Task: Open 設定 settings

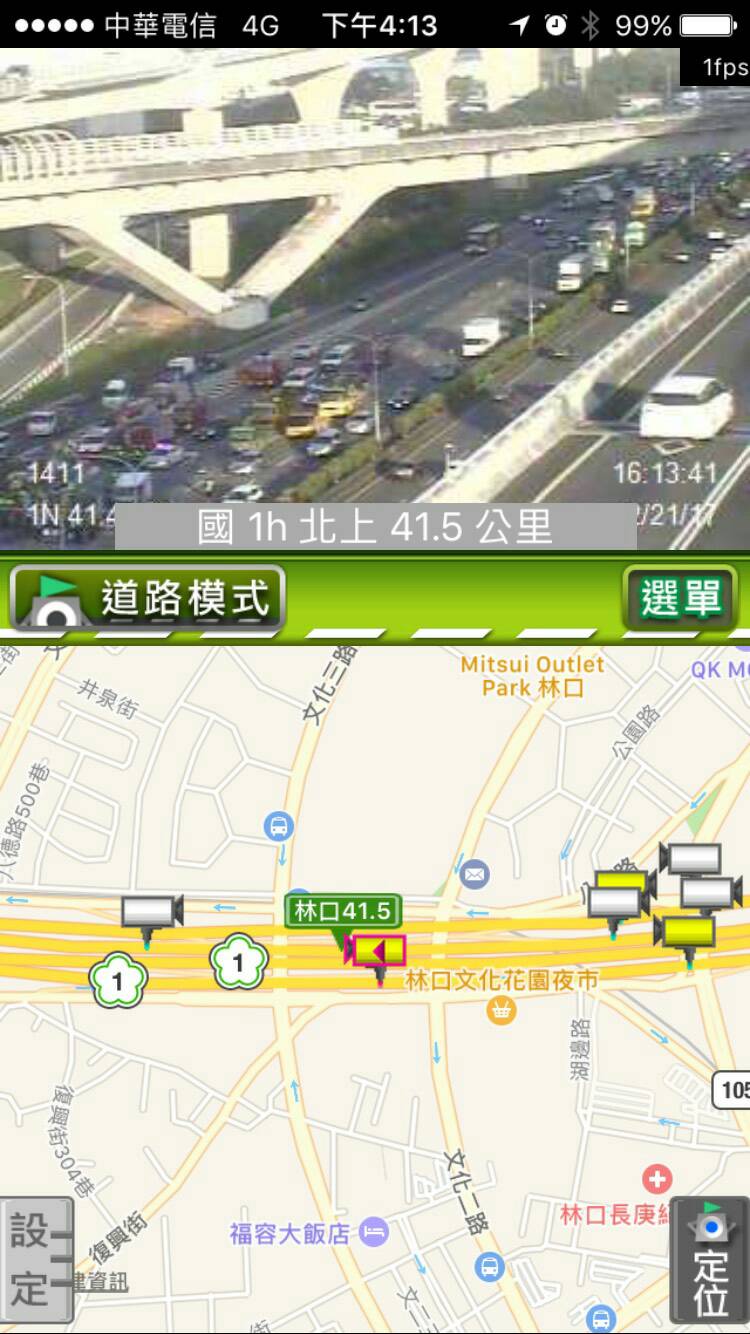Action: tap(37, 1259)
